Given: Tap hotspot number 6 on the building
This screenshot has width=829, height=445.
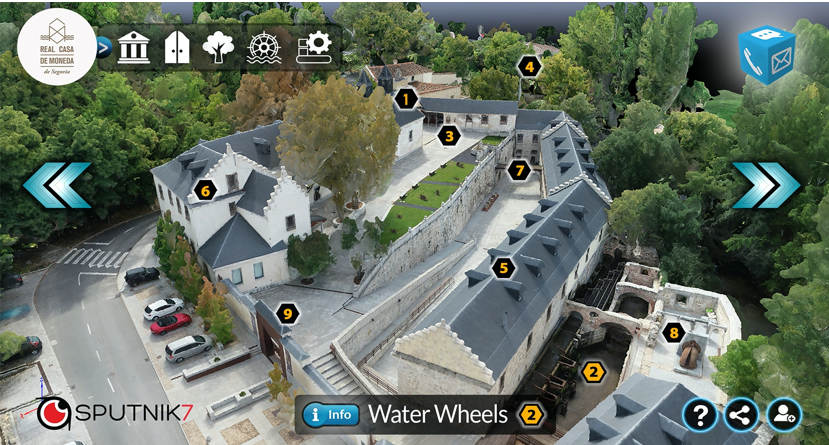Looking at the screenshot, I should 206,189.
